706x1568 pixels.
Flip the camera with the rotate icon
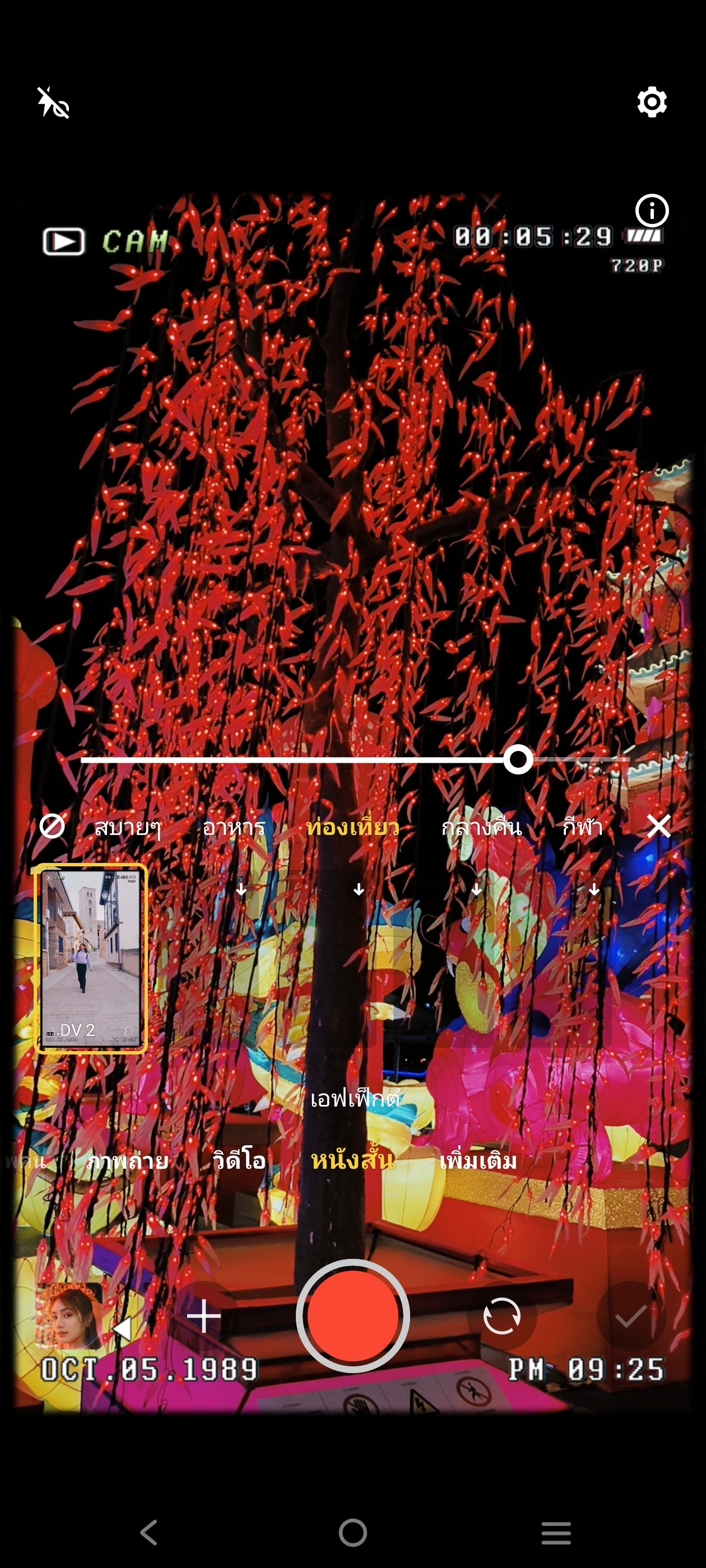[501, 1316]
